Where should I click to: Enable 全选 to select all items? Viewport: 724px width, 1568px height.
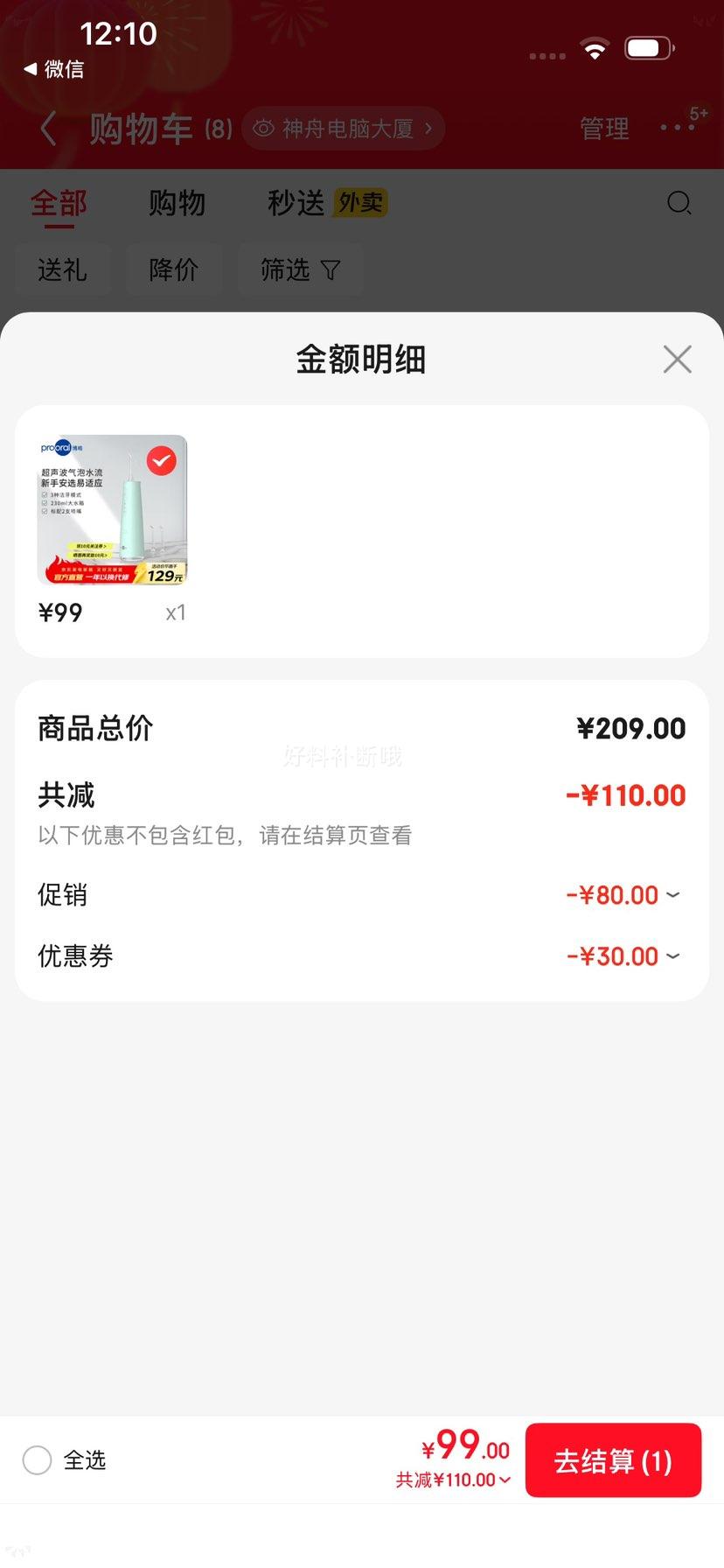tap(38, 1459)
